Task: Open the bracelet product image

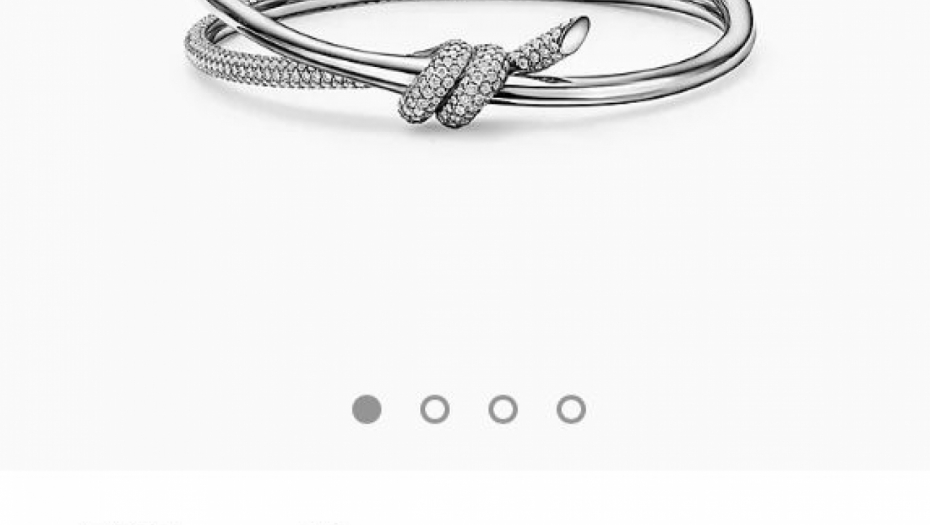Action: pyautogui.click(x=470, y=70)
